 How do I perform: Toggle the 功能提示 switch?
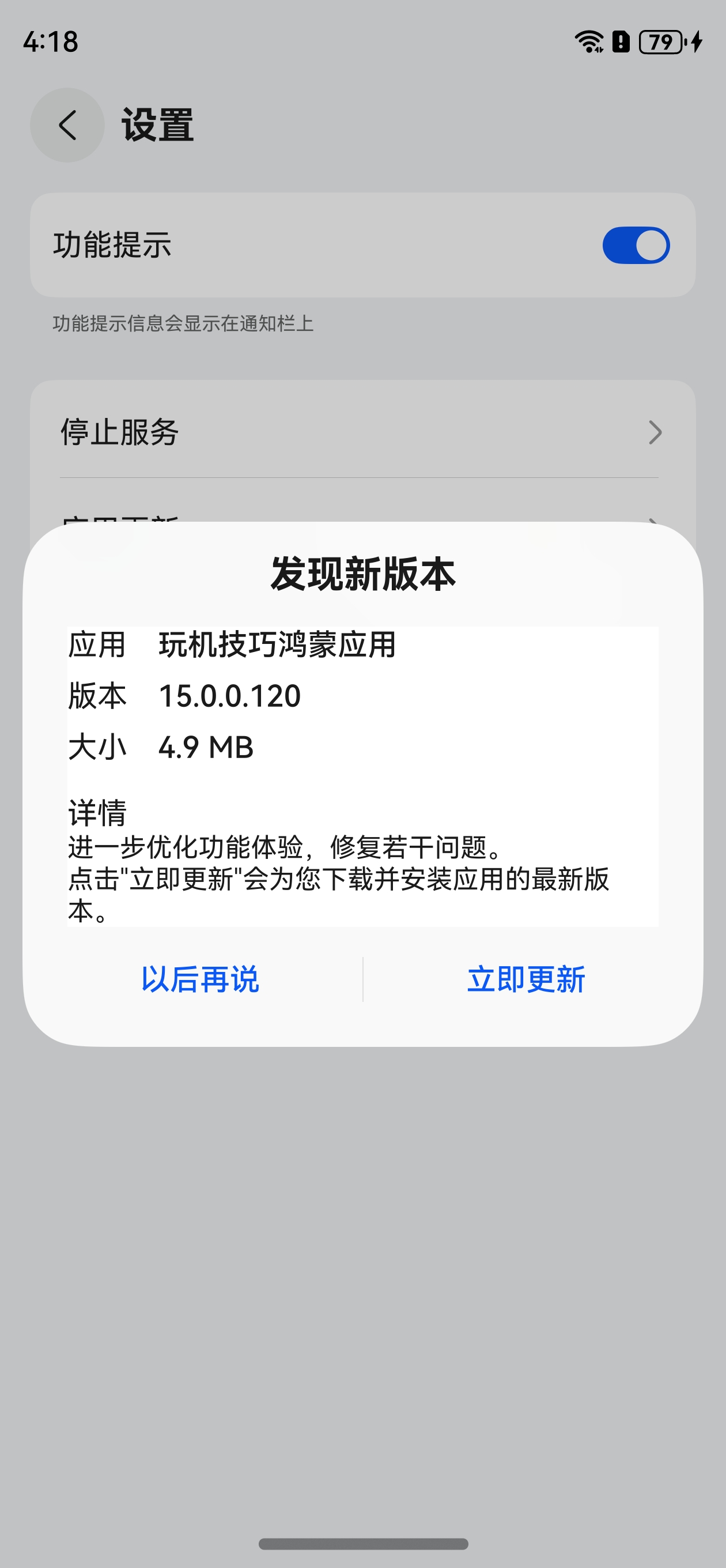636,246
